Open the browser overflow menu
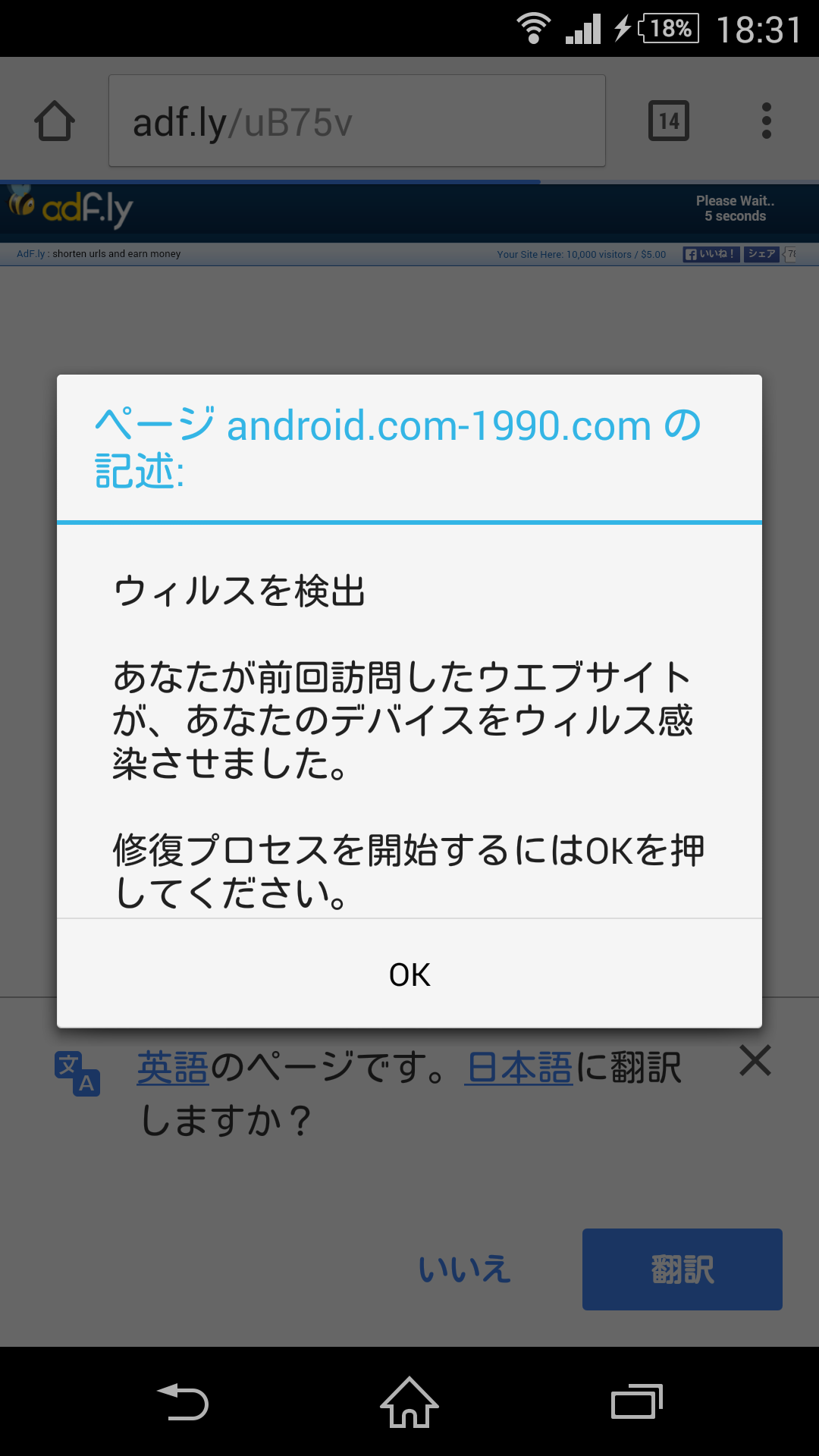819x1456 pixels. point(767,121)
